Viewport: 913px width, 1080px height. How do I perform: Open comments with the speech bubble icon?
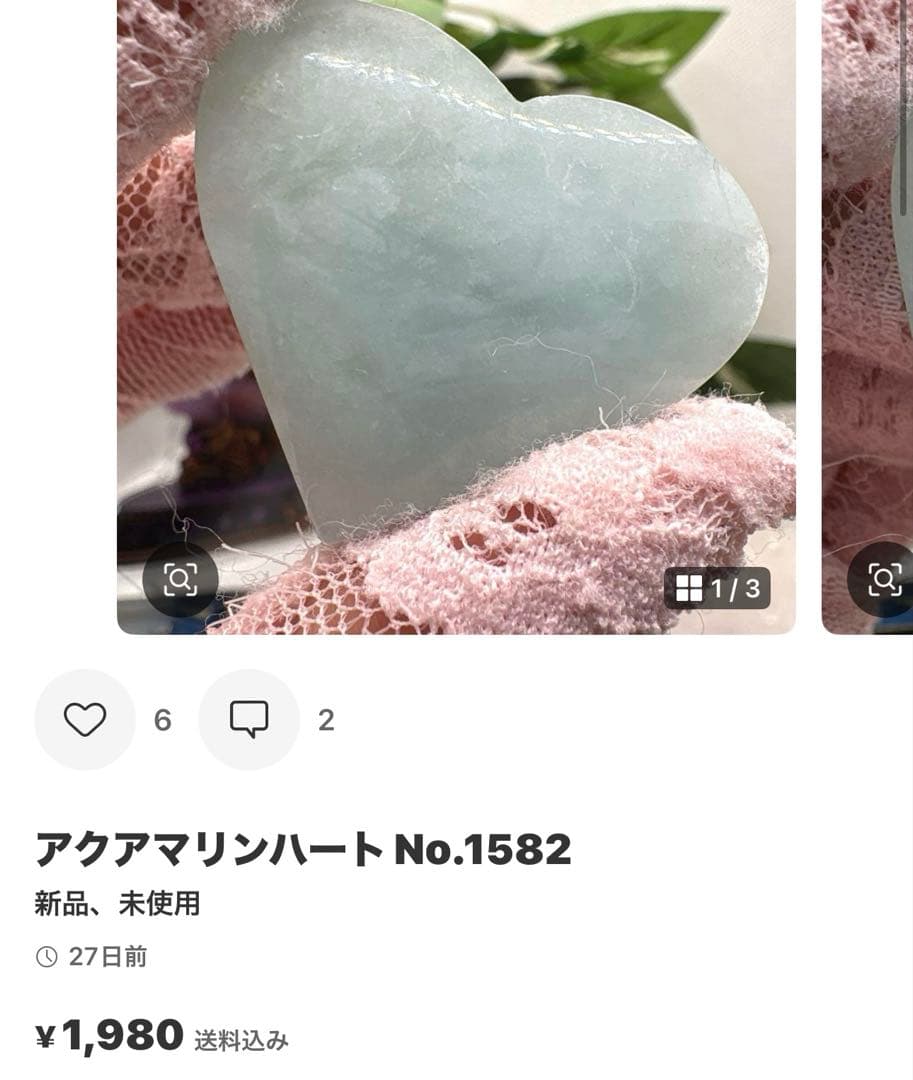(x=247, y=718)
